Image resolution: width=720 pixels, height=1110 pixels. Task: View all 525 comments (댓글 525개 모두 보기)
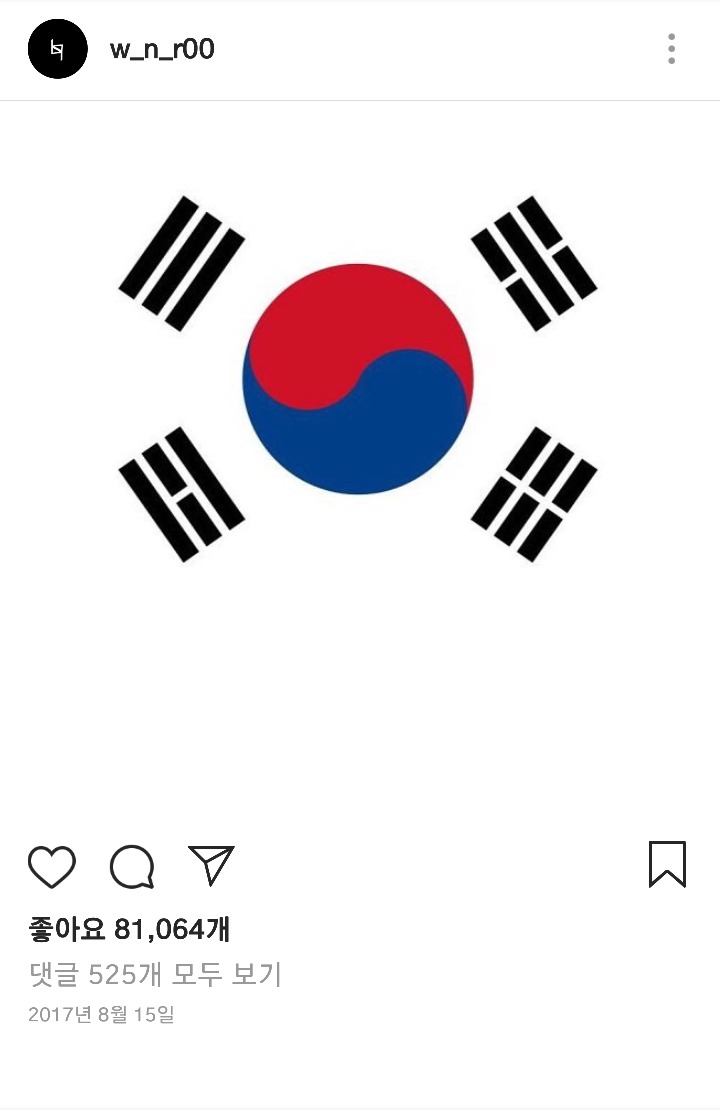tap(155, 974)
